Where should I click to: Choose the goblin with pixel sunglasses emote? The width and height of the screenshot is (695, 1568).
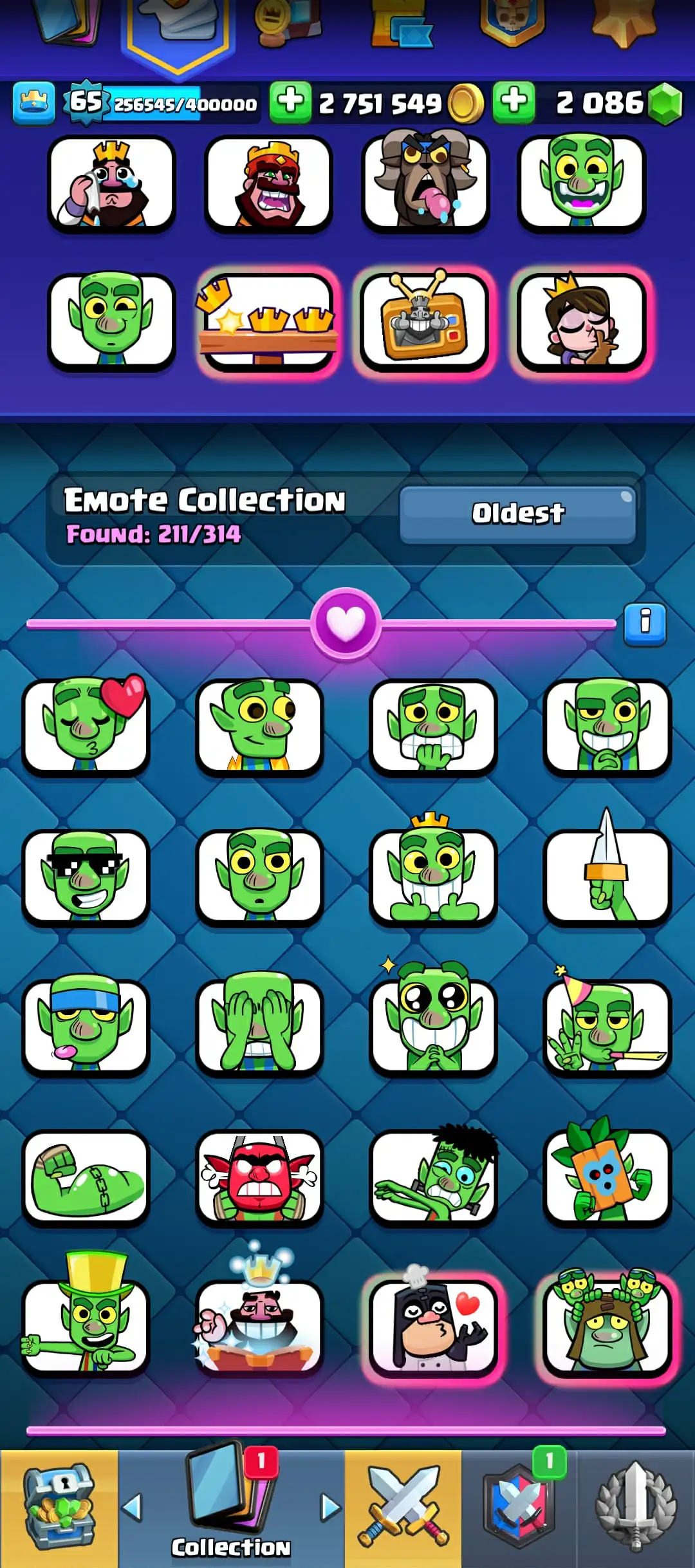[x=86, y=877]
